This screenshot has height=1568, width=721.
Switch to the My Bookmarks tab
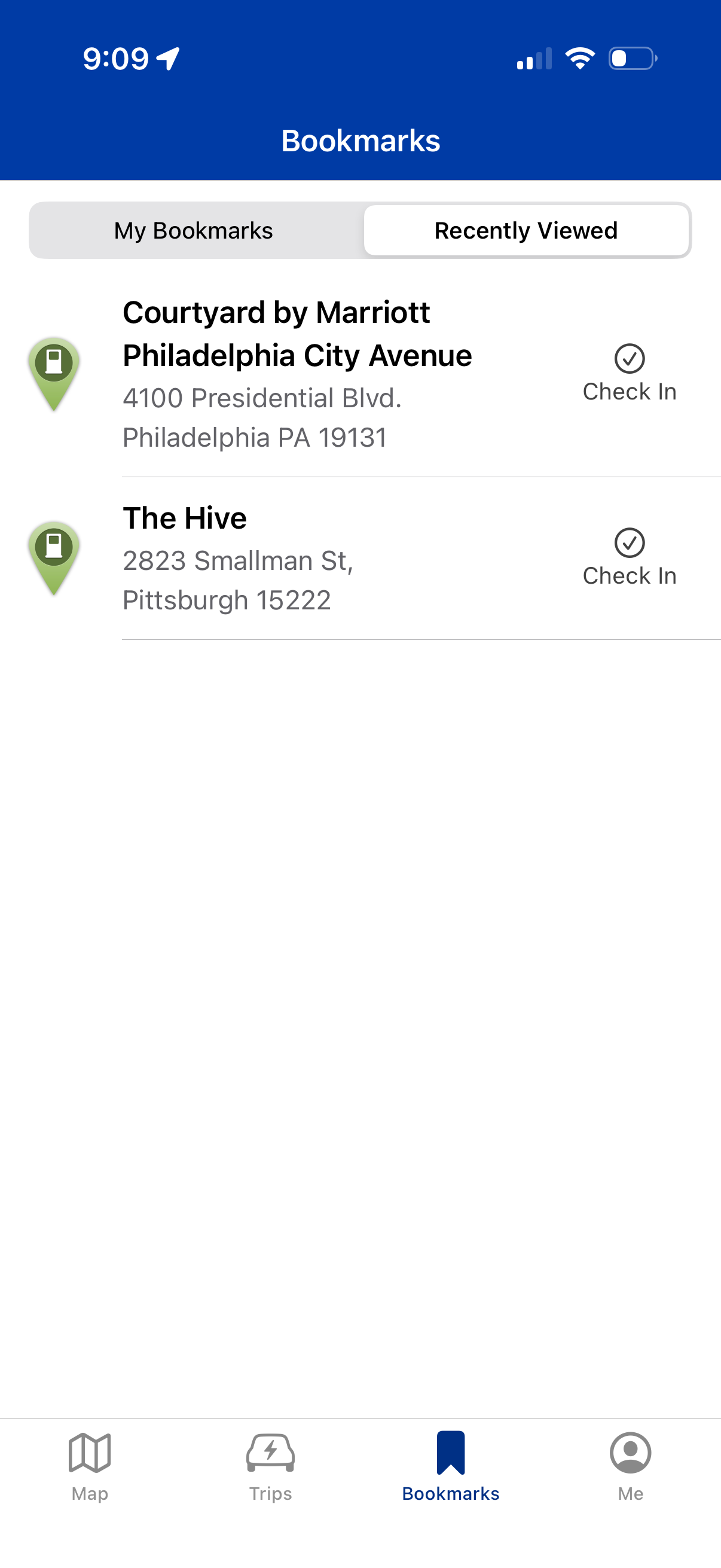[194, 230]
